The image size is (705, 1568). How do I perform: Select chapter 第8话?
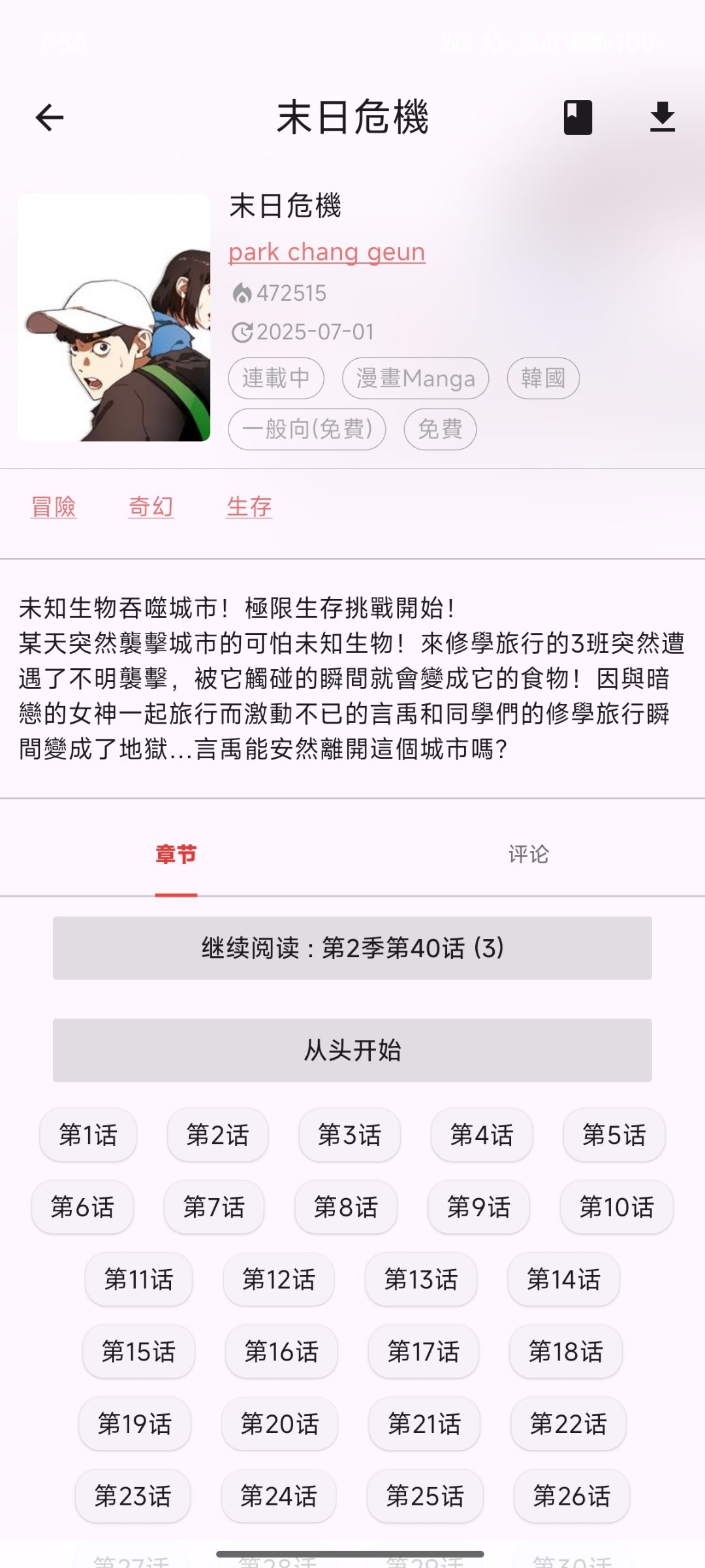coord(345,1207)
